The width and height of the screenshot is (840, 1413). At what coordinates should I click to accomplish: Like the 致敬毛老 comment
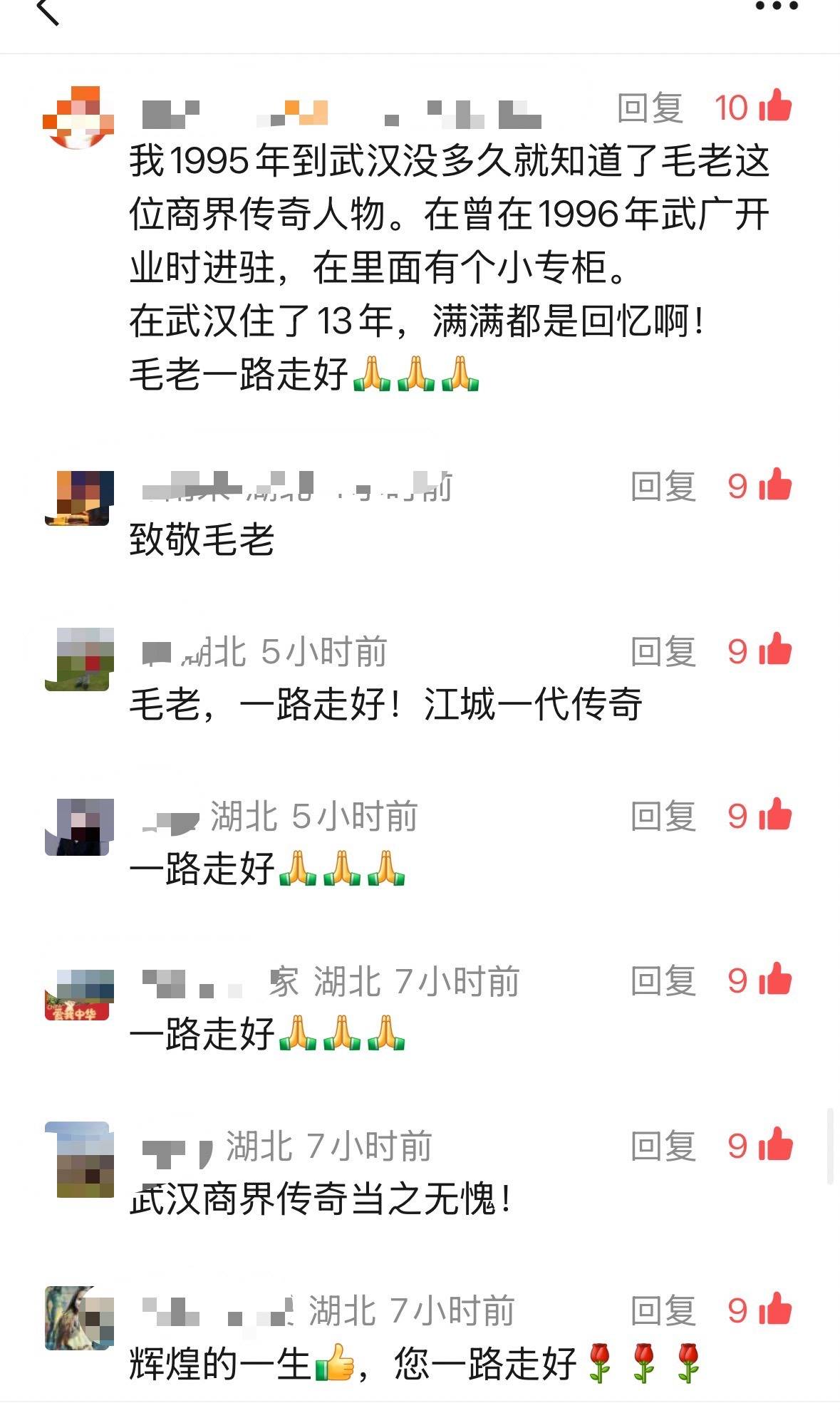[775, 486]
